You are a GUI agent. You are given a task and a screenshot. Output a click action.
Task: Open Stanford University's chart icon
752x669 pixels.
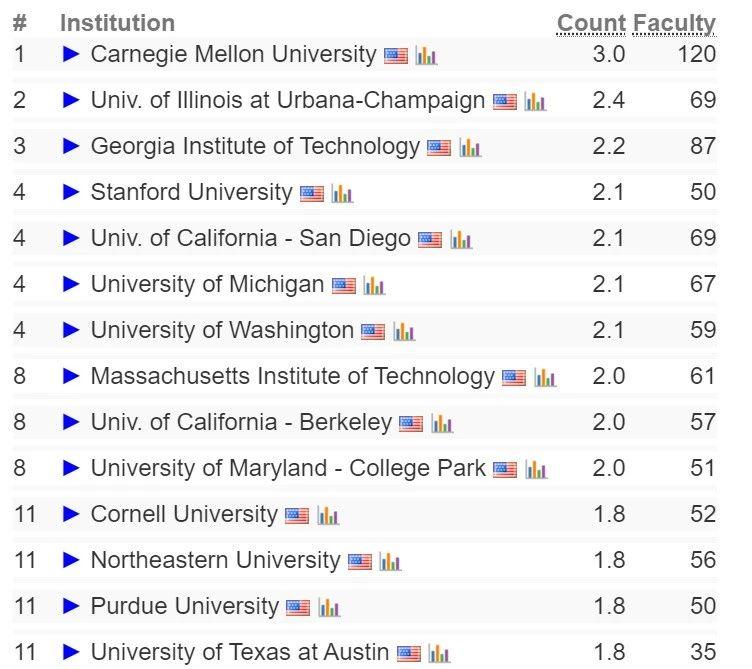click(342, 194)
